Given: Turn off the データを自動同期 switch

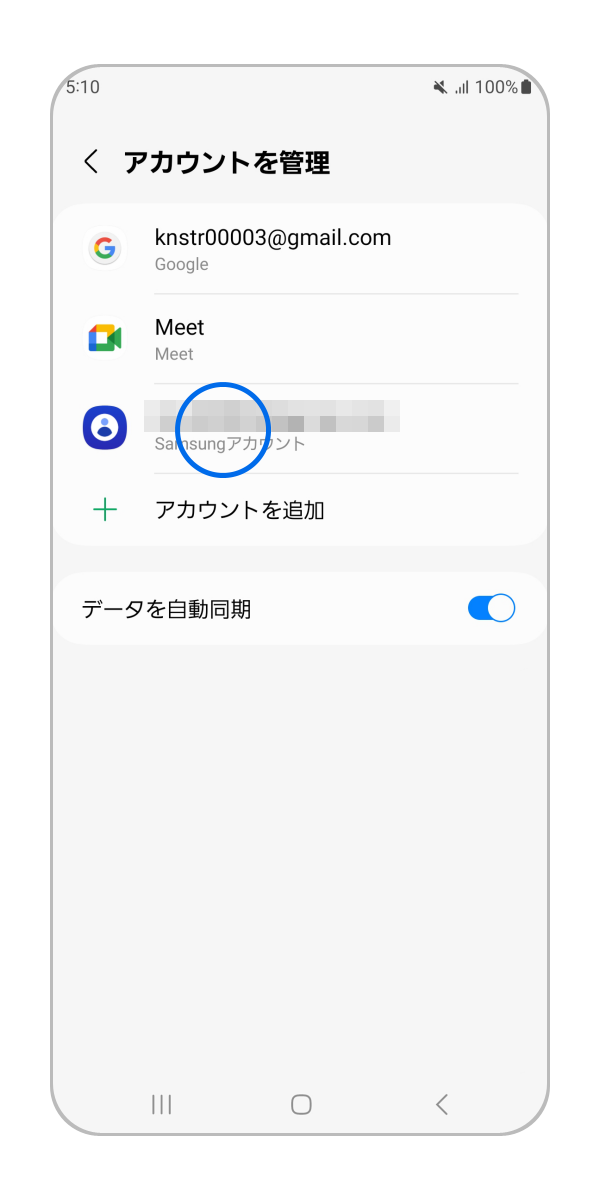Looking at the screenshot, I should click(x=491, y=608).
